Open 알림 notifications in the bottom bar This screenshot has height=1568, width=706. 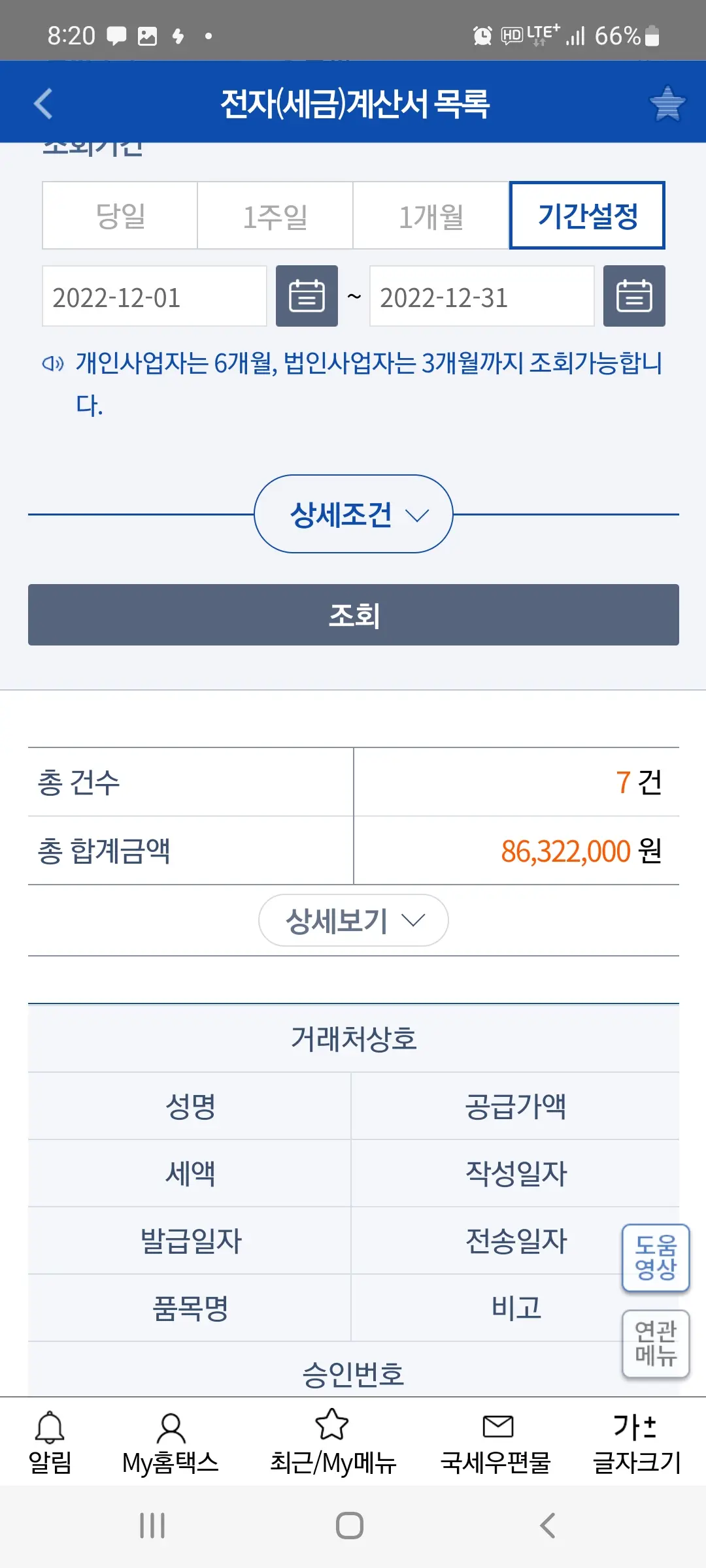coord(50,1443)
